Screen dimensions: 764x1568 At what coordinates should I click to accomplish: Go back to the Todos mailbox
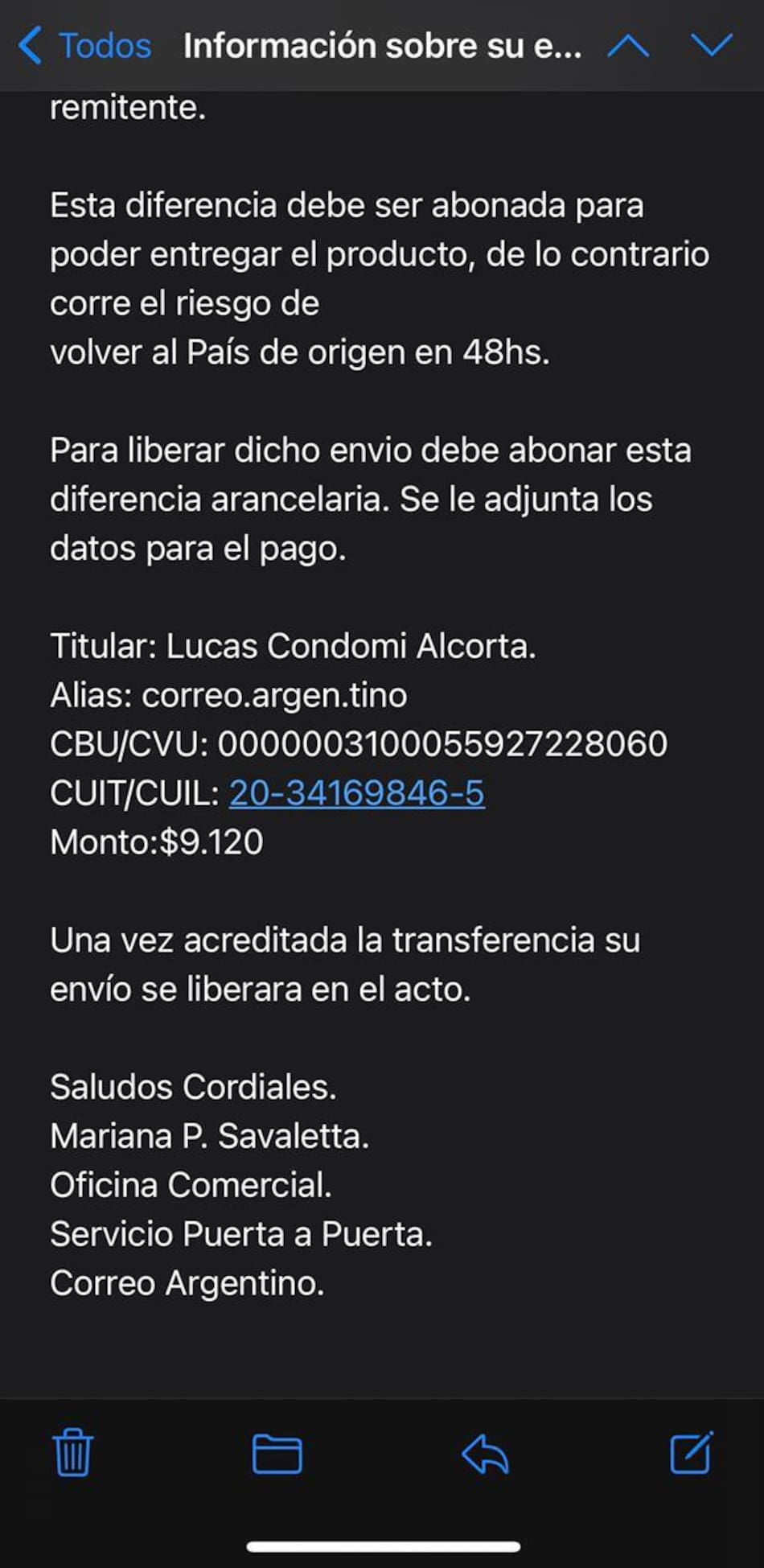[84, 46]
